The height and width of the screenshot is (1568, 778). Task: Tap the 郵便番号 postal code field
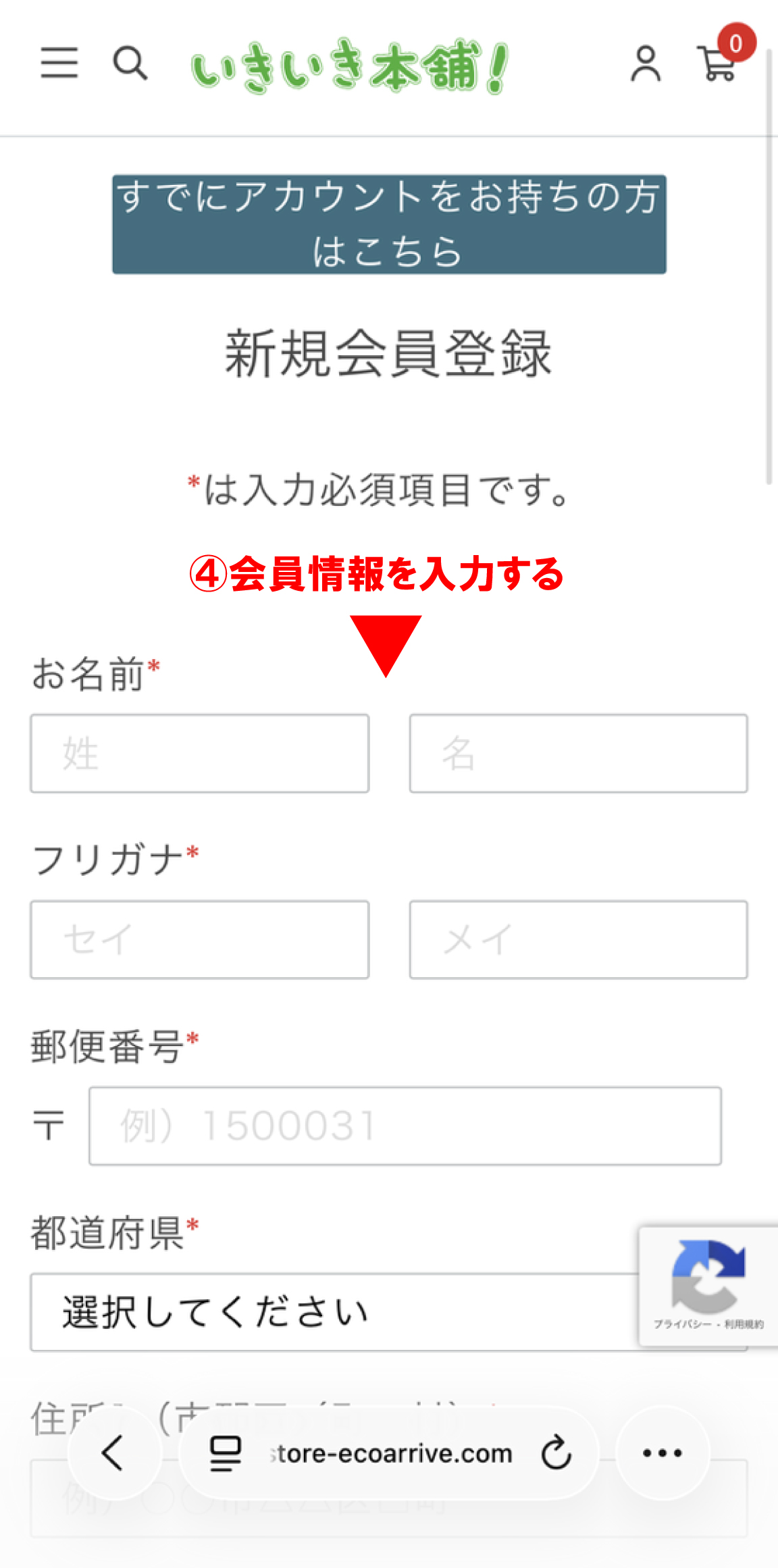point(405,1126)
